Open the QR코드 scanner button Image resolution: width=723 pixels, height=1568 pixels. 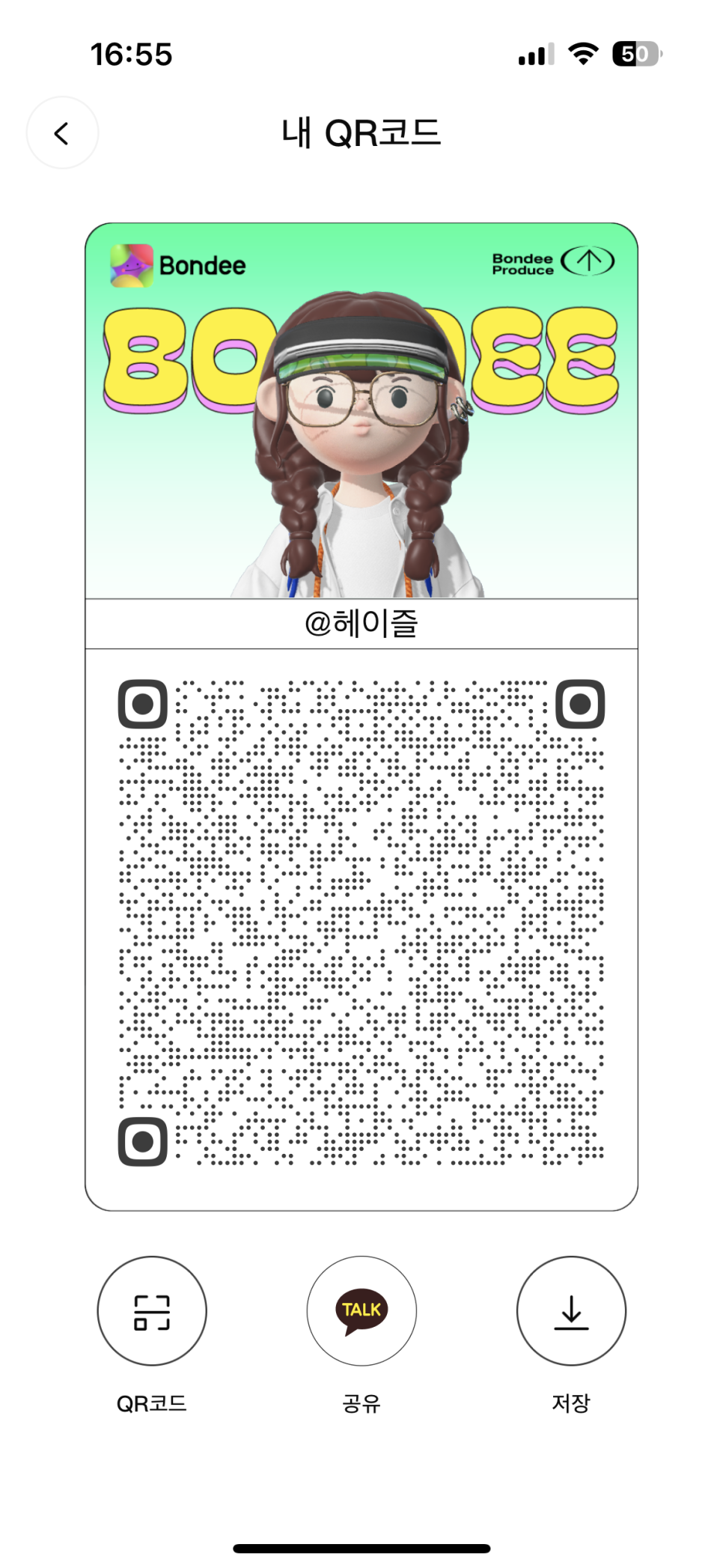(x=152, y=1310)
